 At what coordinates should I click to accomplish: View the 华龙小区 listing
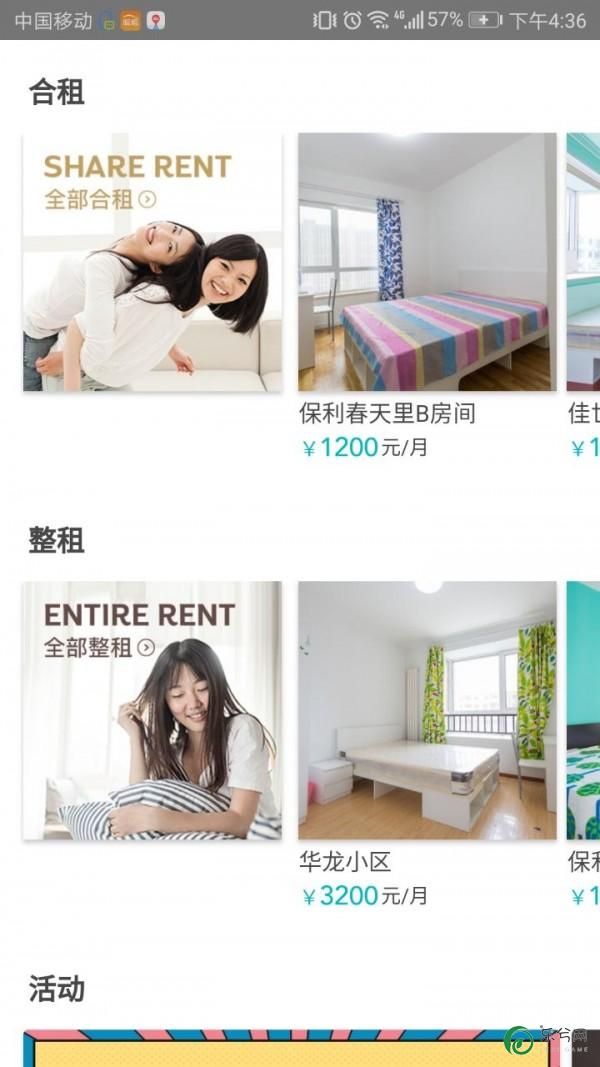click(427, 710)
